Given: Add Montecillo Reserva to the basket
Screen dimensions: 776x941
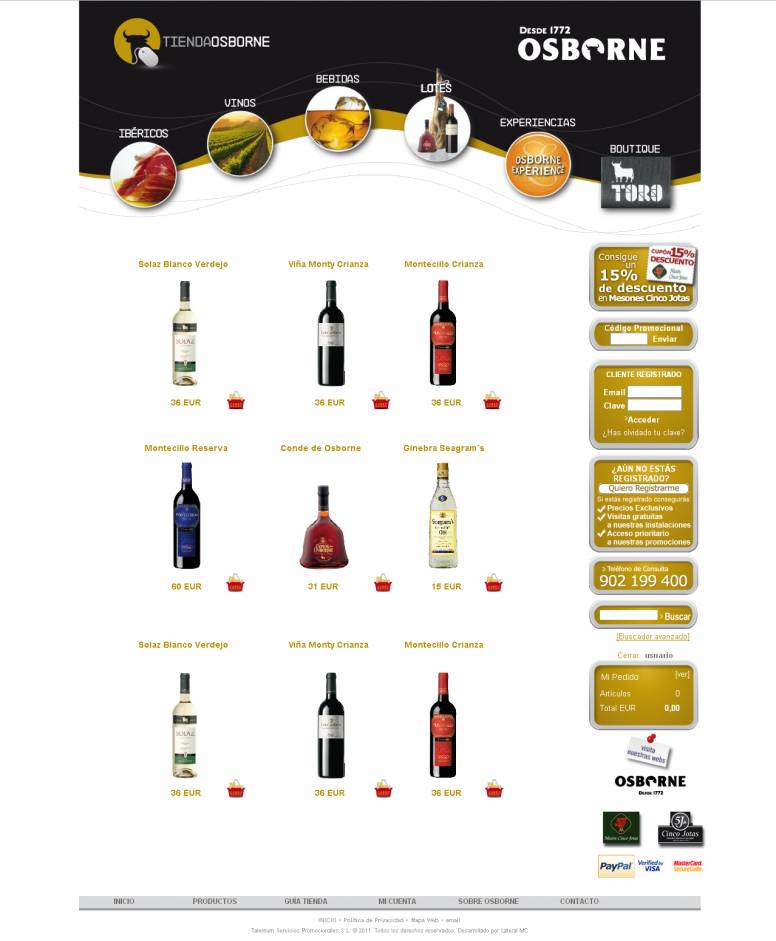Looking at the screenshot, I should [x=236, y=583].
